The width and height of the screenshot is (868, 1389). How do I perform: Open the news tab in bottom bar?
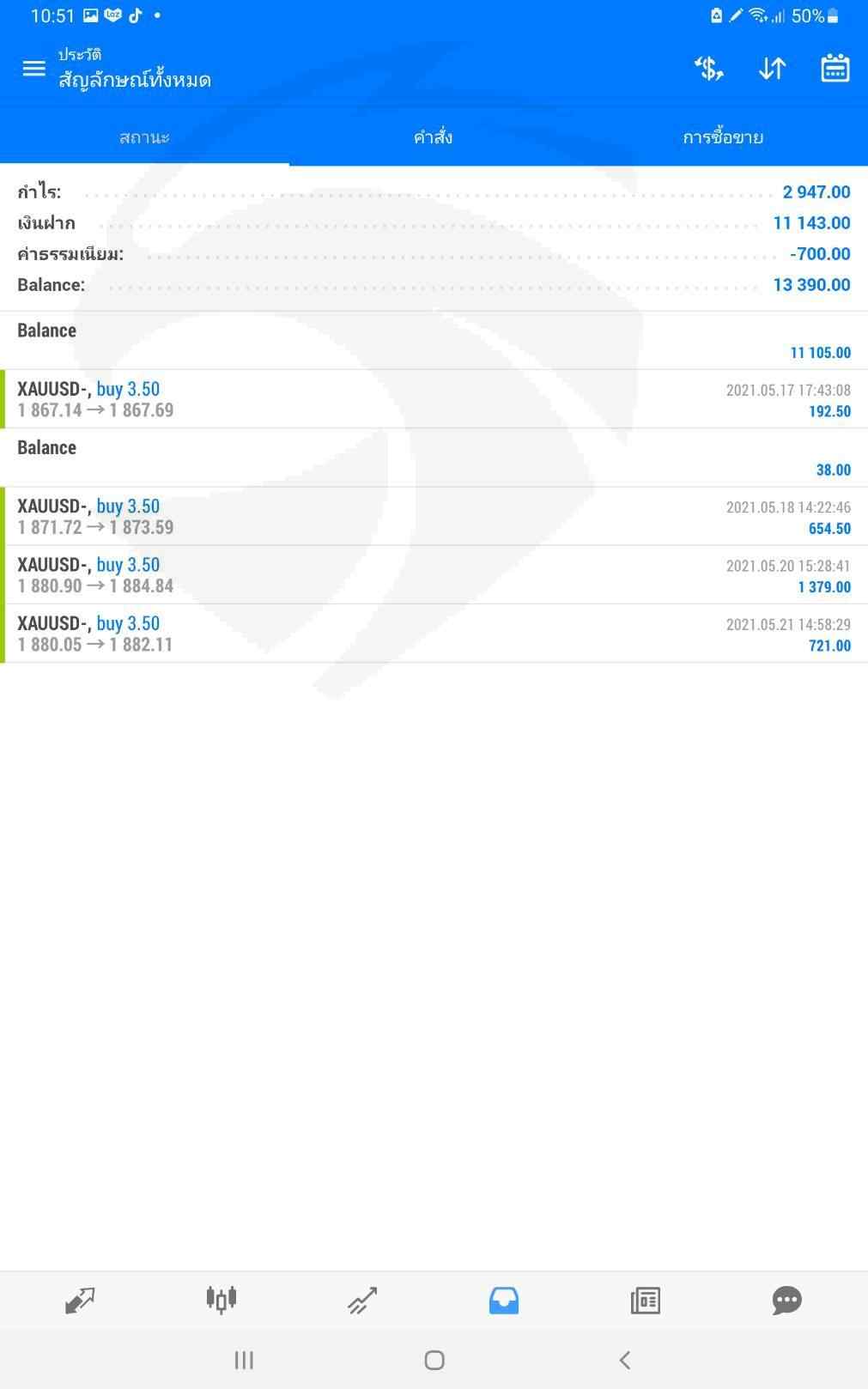[x=646, y=1301]
